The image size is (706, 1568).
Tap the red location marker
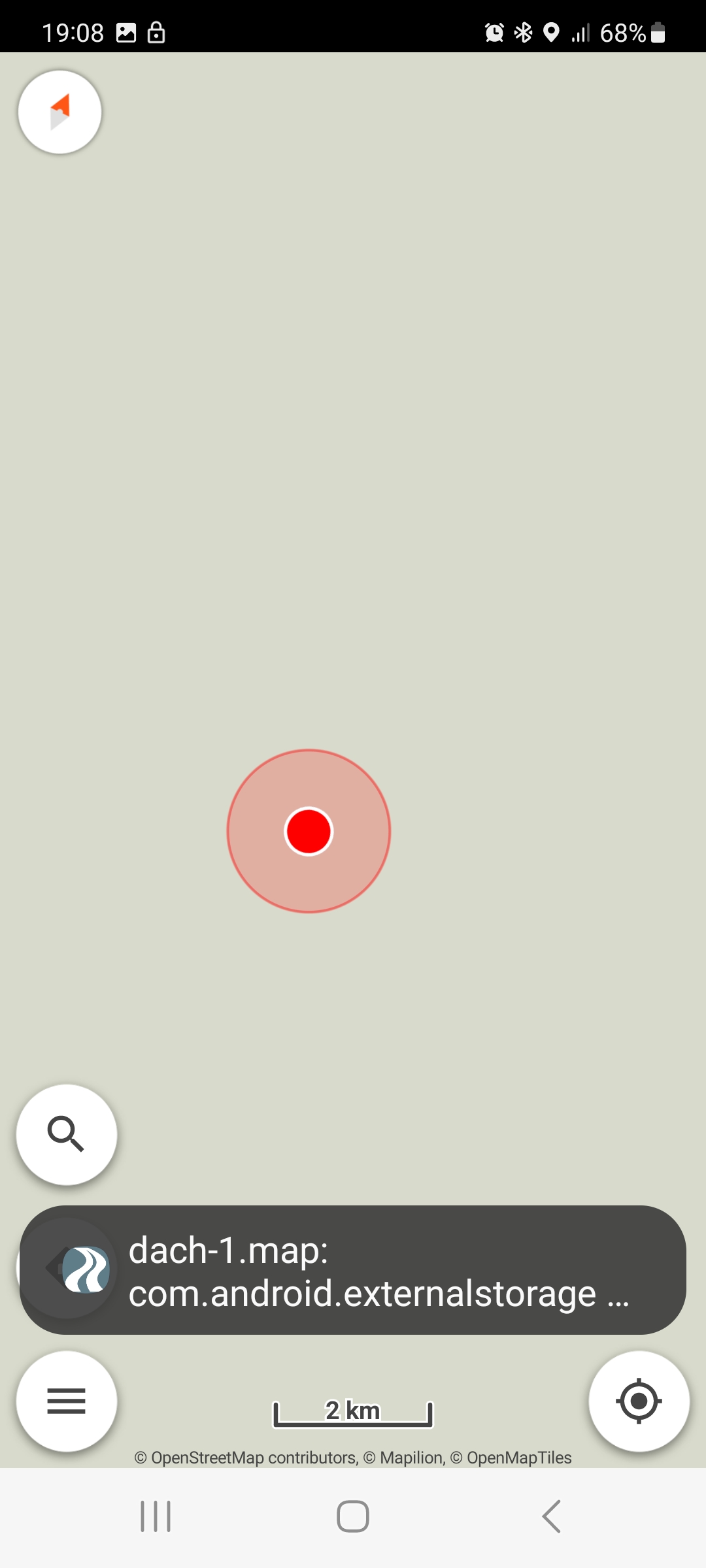point(309,831)
